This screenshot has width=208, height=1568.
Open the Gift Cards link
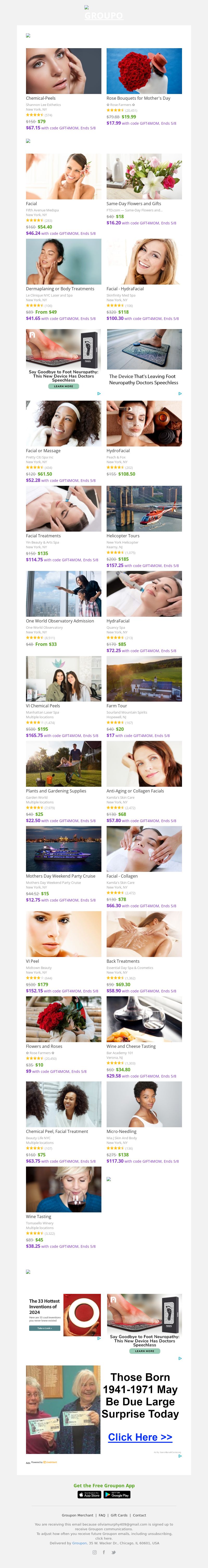[119, 1515]
